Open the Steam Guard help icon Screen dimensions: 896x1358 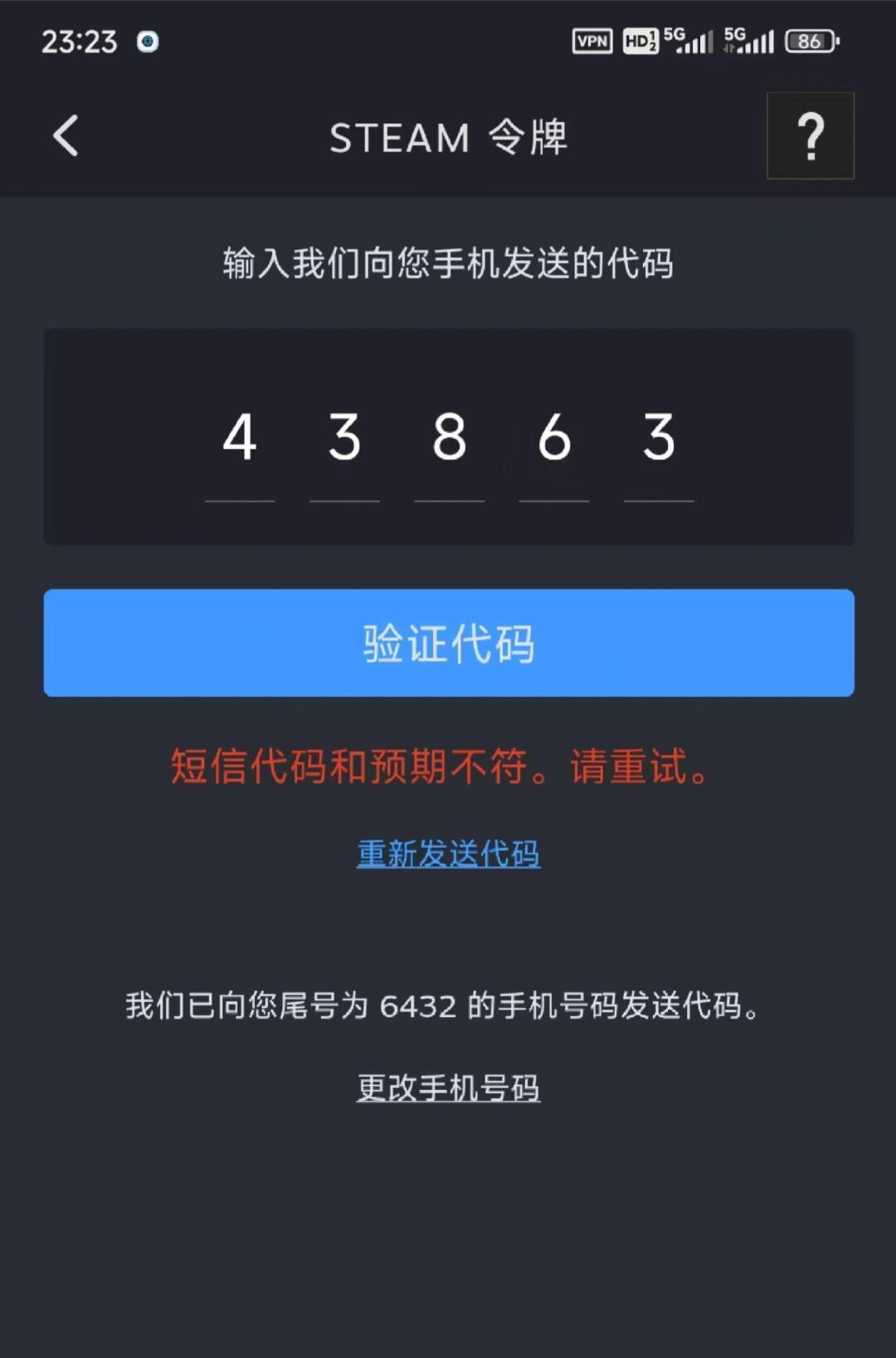(x=810, y=137)
